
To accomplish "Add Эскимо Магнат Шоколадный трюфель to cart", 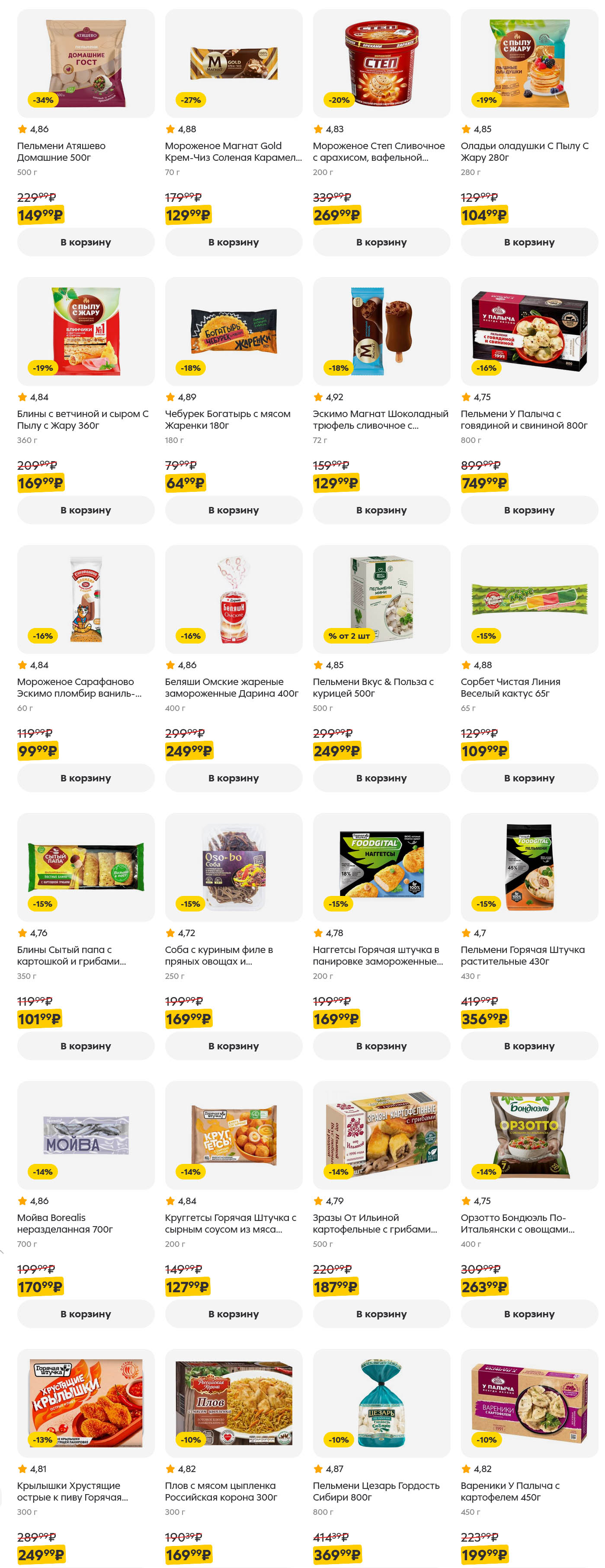I will pyautogui.click(x=381, y=510).
